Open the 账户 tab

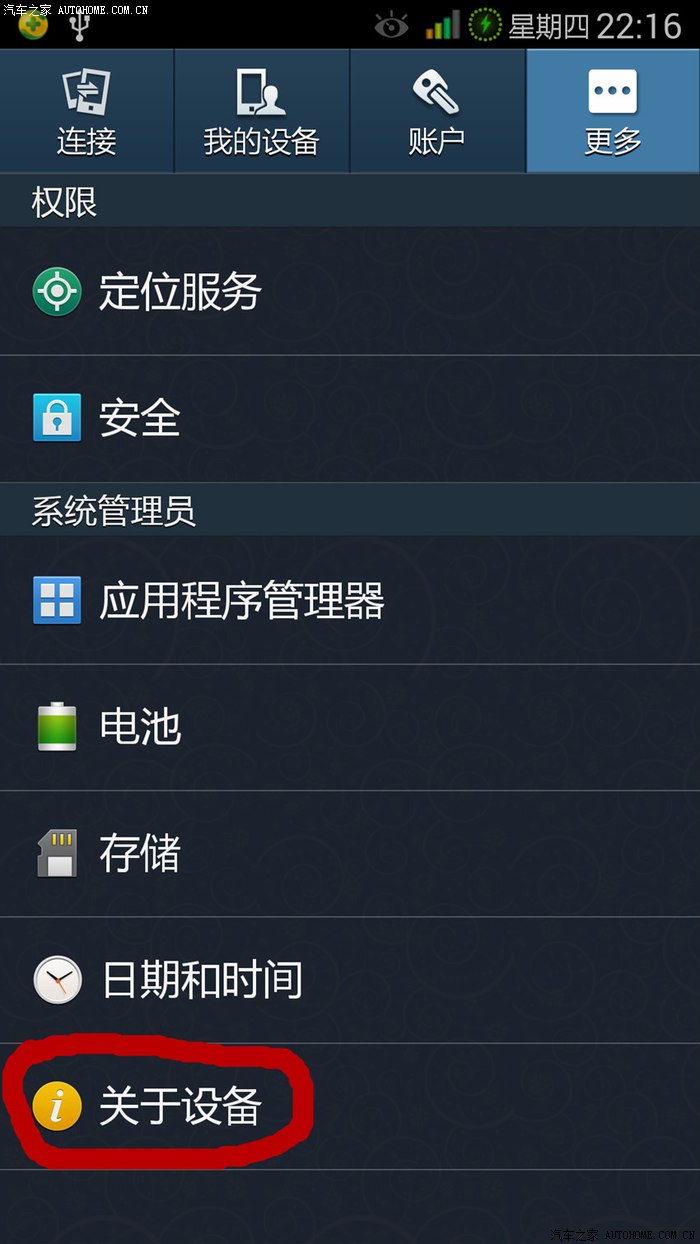[x=437, y=112]
